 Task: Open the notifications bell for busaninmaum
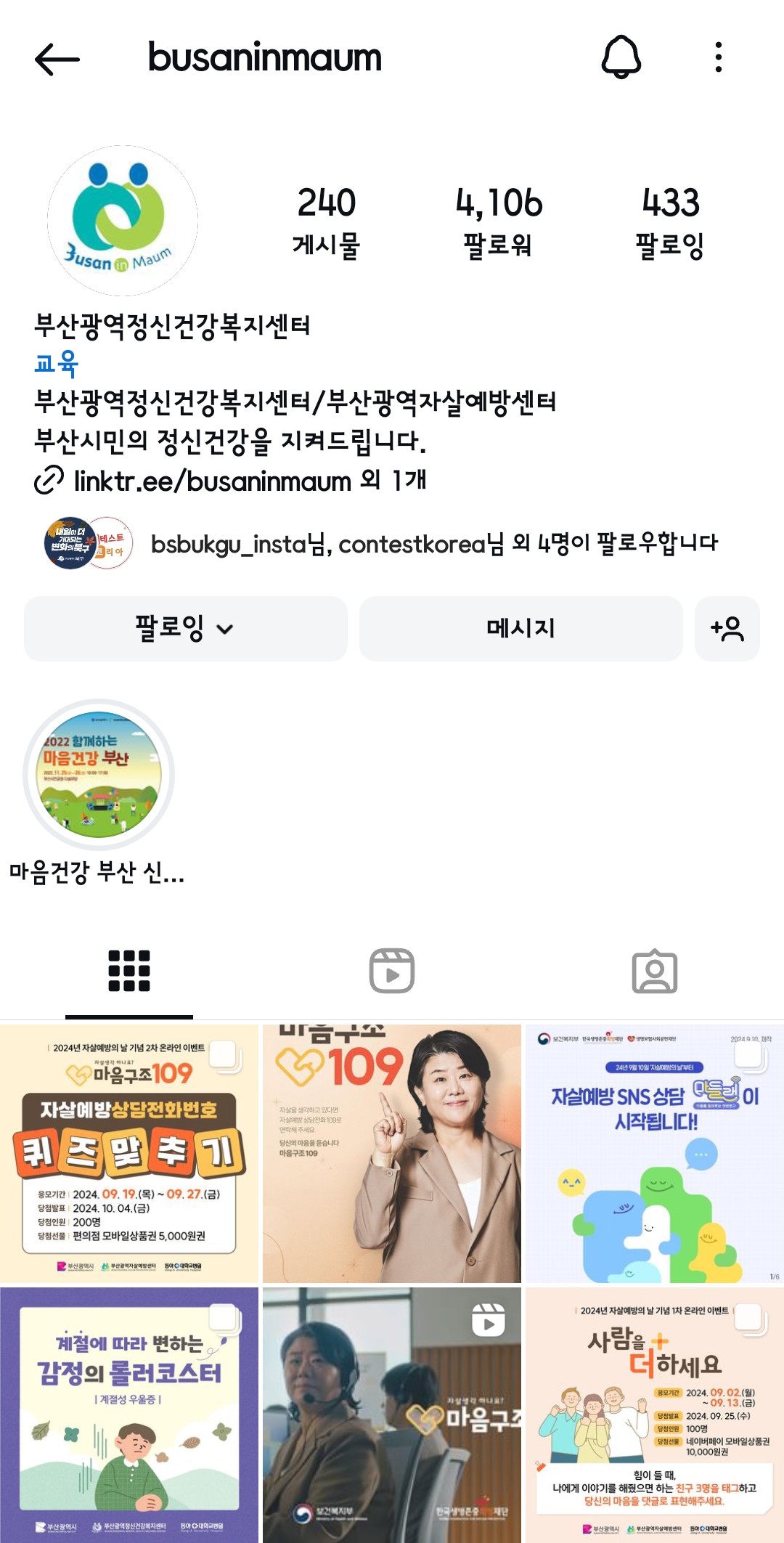click(621, 57)
